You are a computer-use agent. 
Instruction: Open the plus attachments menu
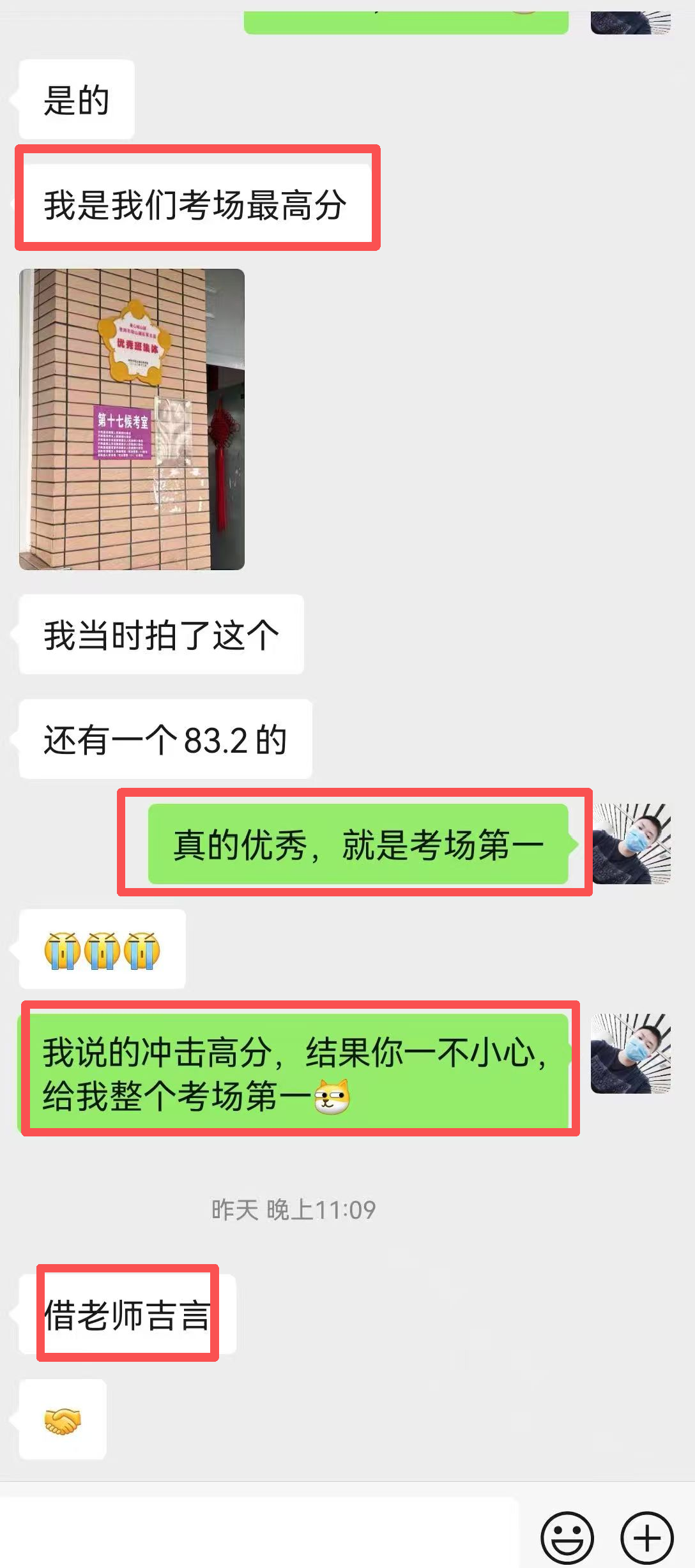646,1537
